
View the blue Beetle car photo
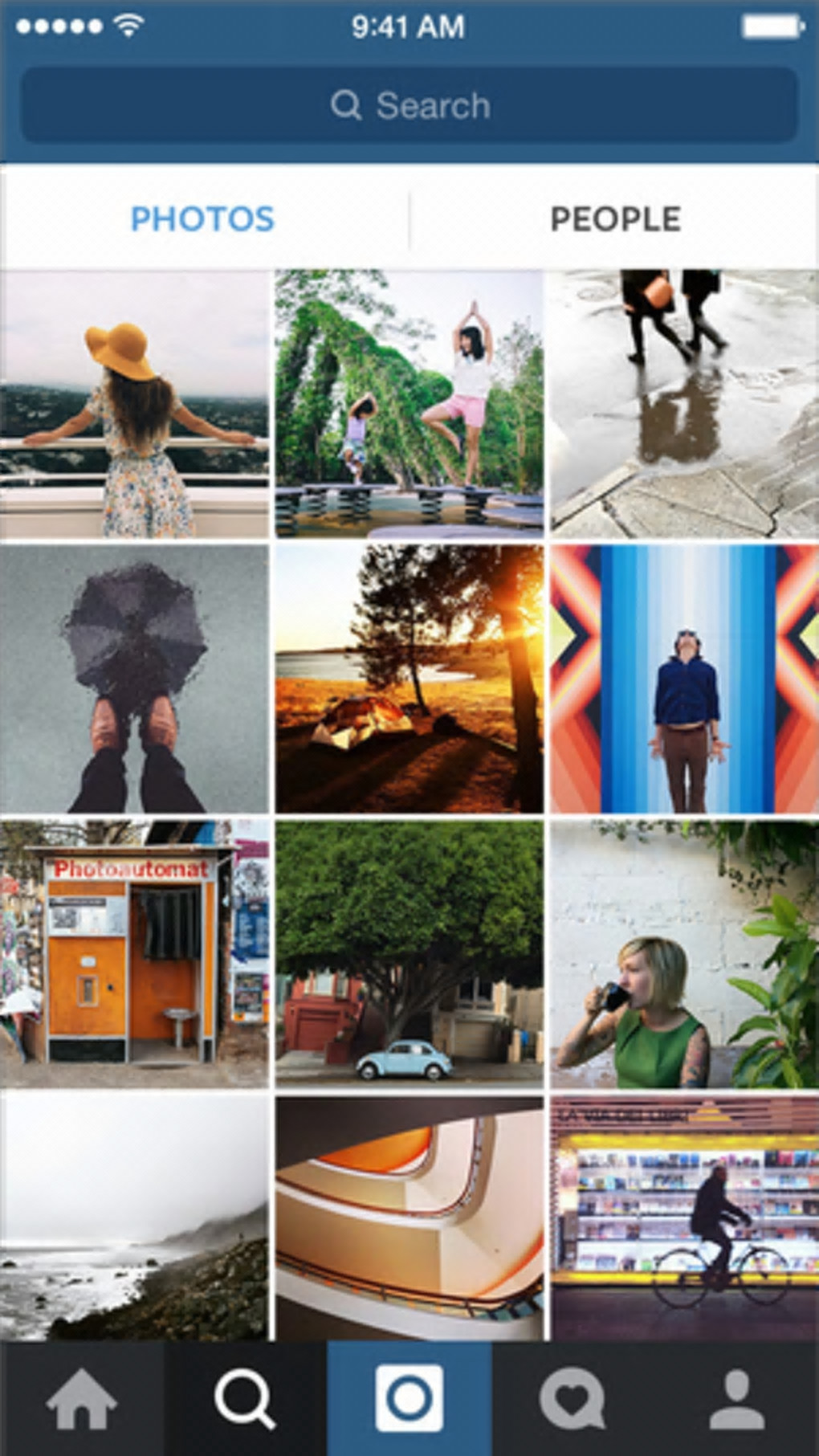point(409,954)
